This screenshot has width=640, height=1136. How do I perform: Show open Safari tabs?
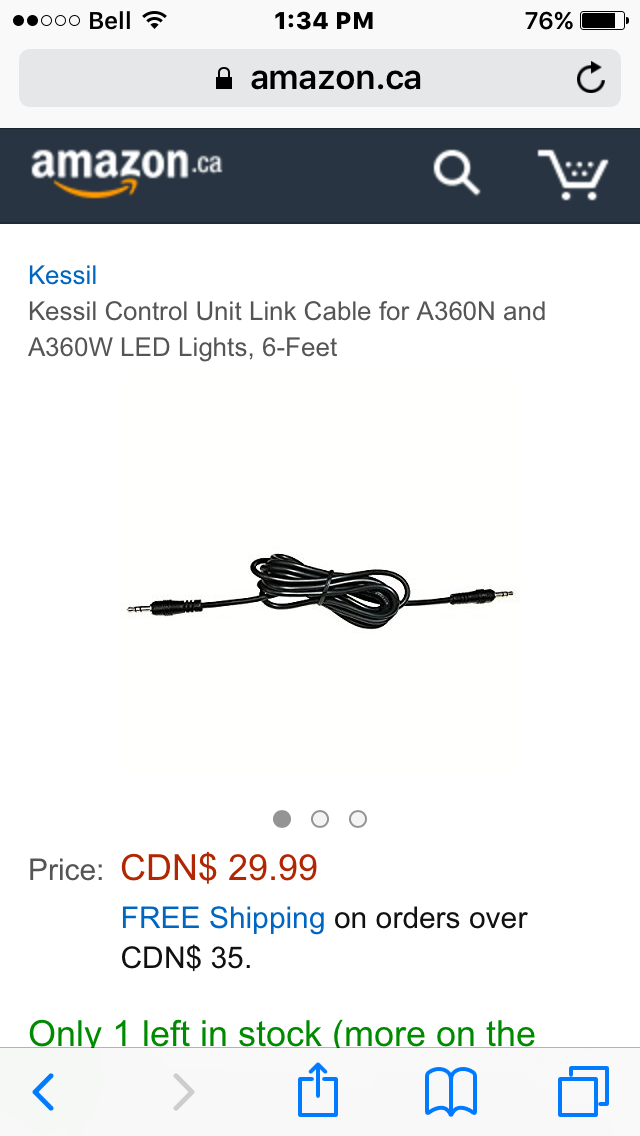[x=582, y=1092]
